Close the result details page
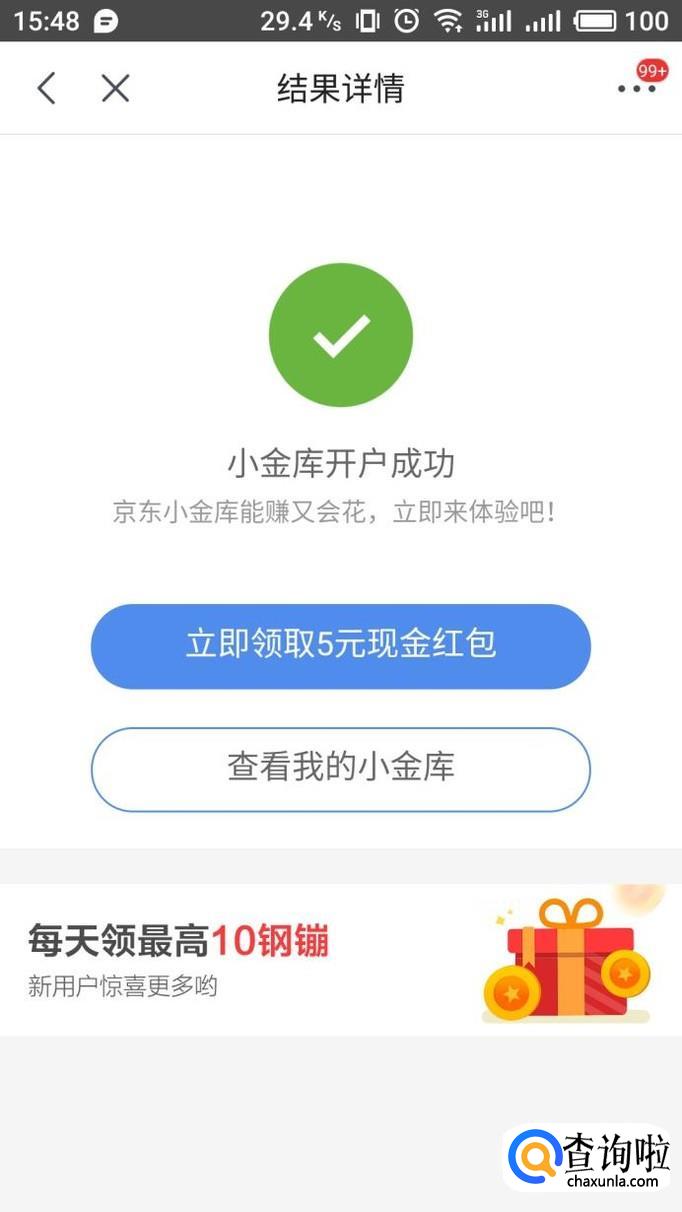The height and width of the screenshot is (1212, 682). (116, 88)
